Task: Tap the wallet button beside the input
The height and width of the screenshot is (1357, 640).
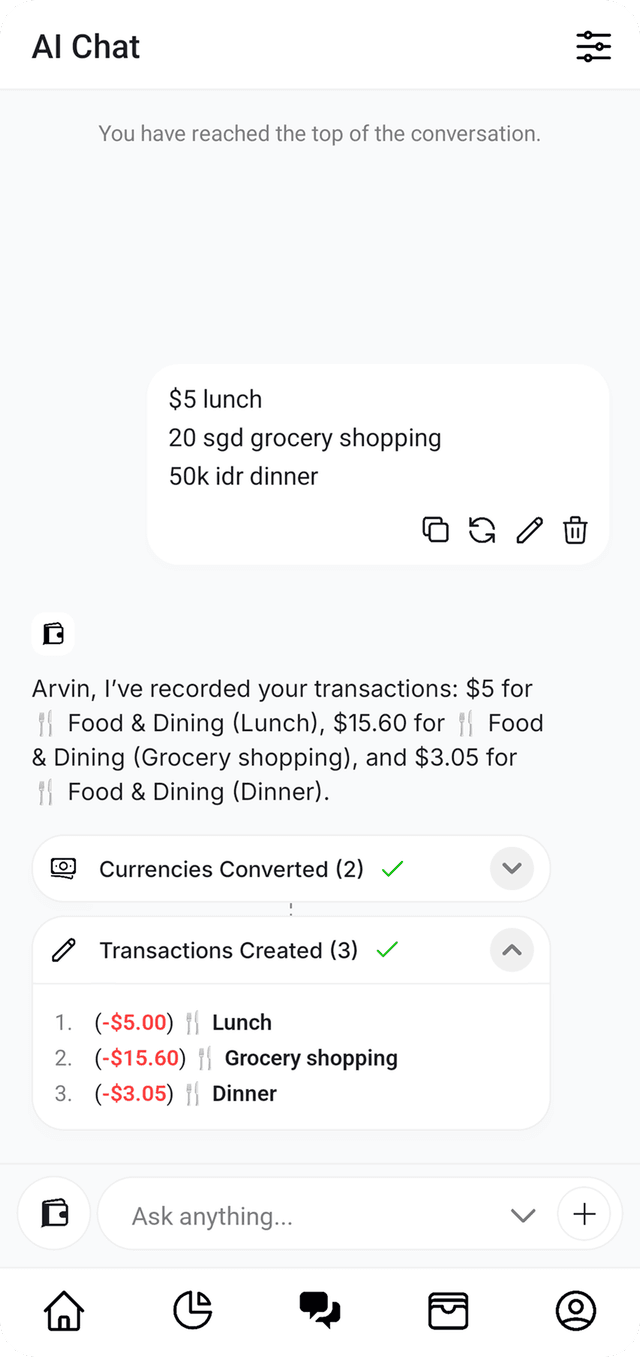Action: tap(54, 1214)
